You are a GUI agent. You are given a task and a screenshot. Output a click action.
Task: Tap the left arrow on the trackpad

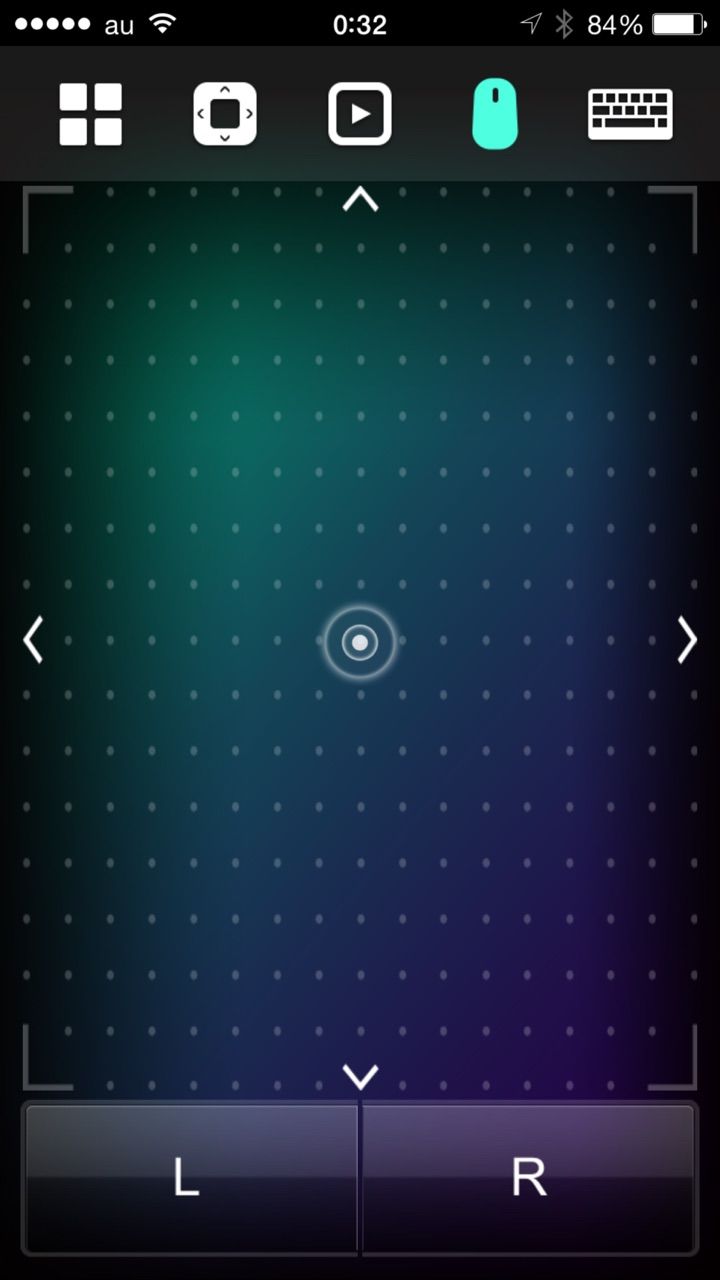point(33,640)
